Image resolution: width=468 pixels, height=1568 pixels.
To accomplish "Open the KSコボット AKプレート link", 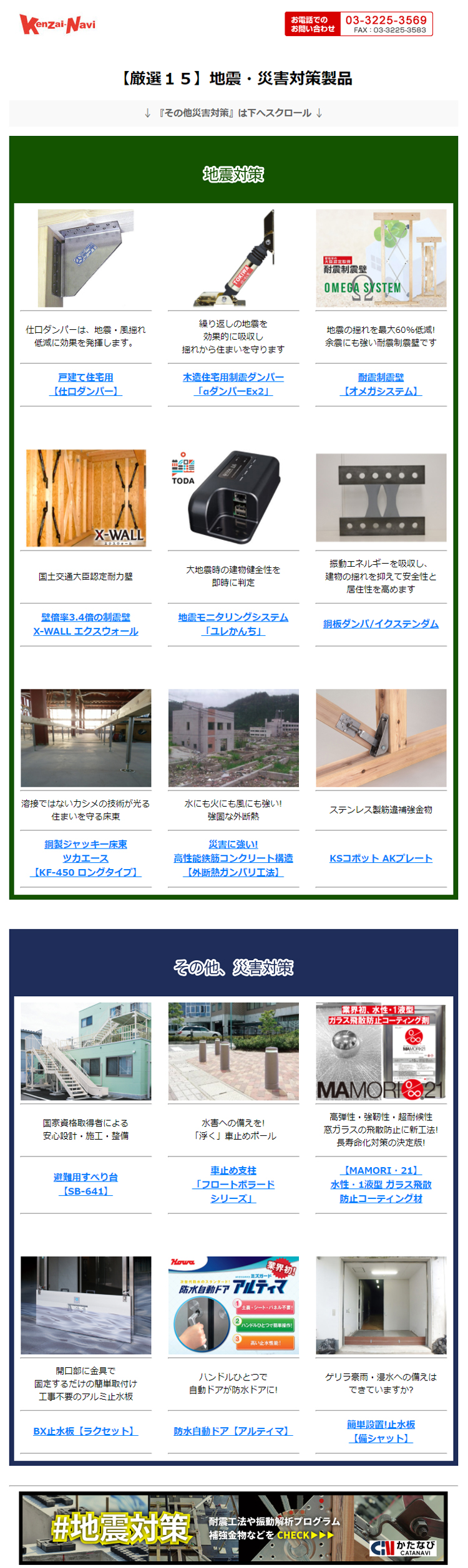I will tap(381, 858).
